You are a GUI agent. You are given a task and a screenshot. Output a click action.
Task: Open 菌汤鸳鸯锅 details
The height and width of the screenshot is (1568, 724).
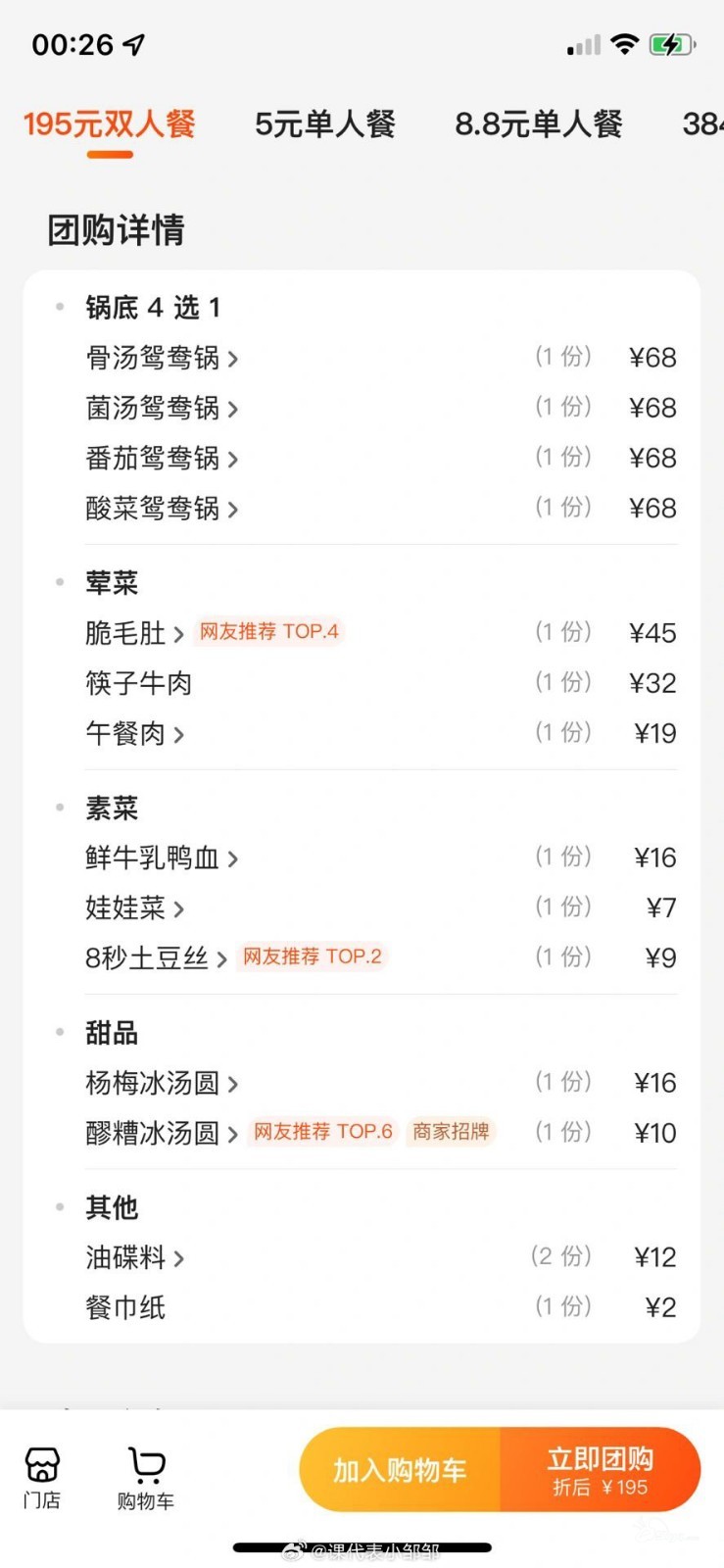pyautogui.click(x=162, y=408)
